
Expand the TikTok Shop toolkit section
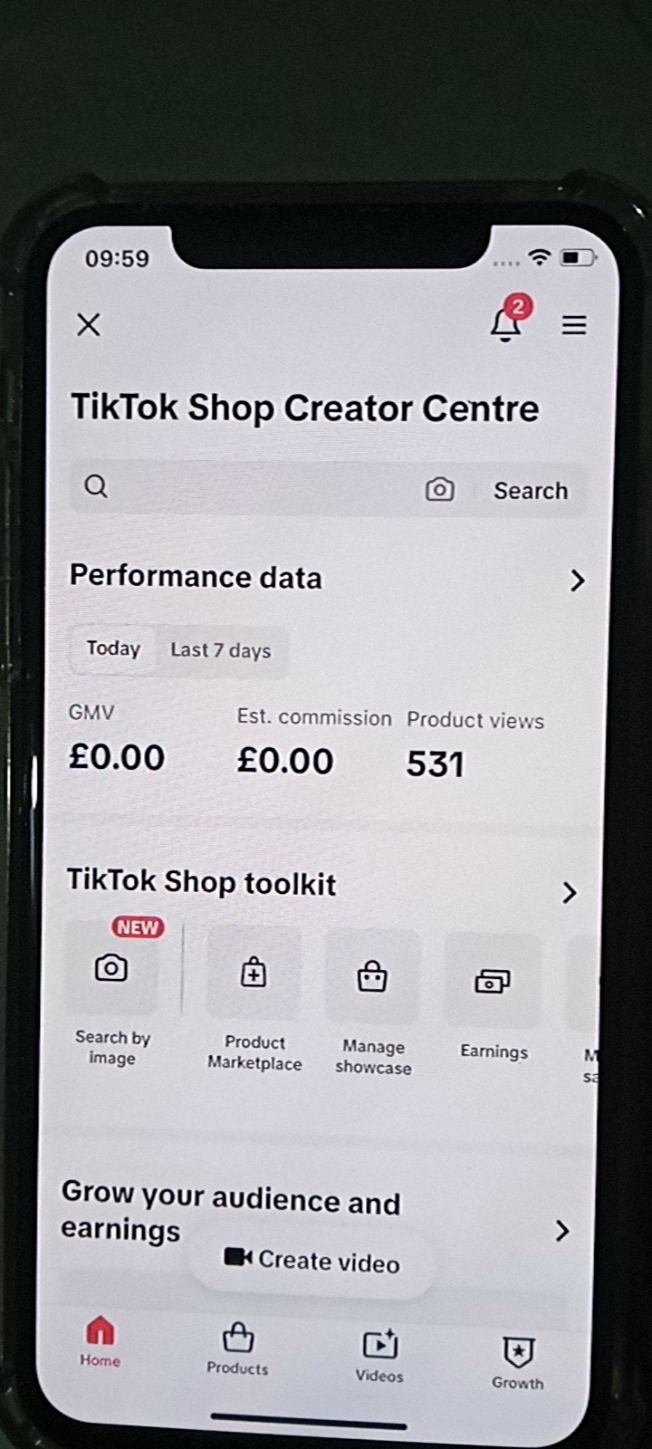point(569,892)
